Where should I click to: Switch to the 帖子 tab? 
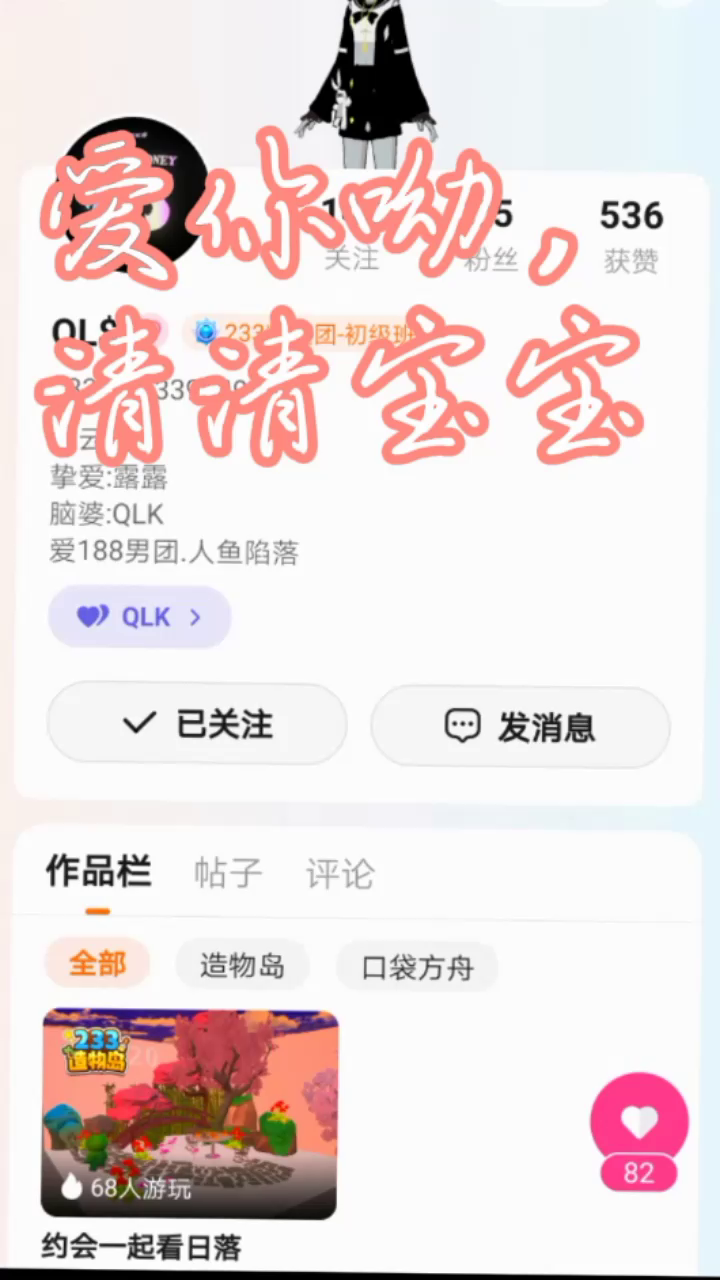[x=228, y=873]
